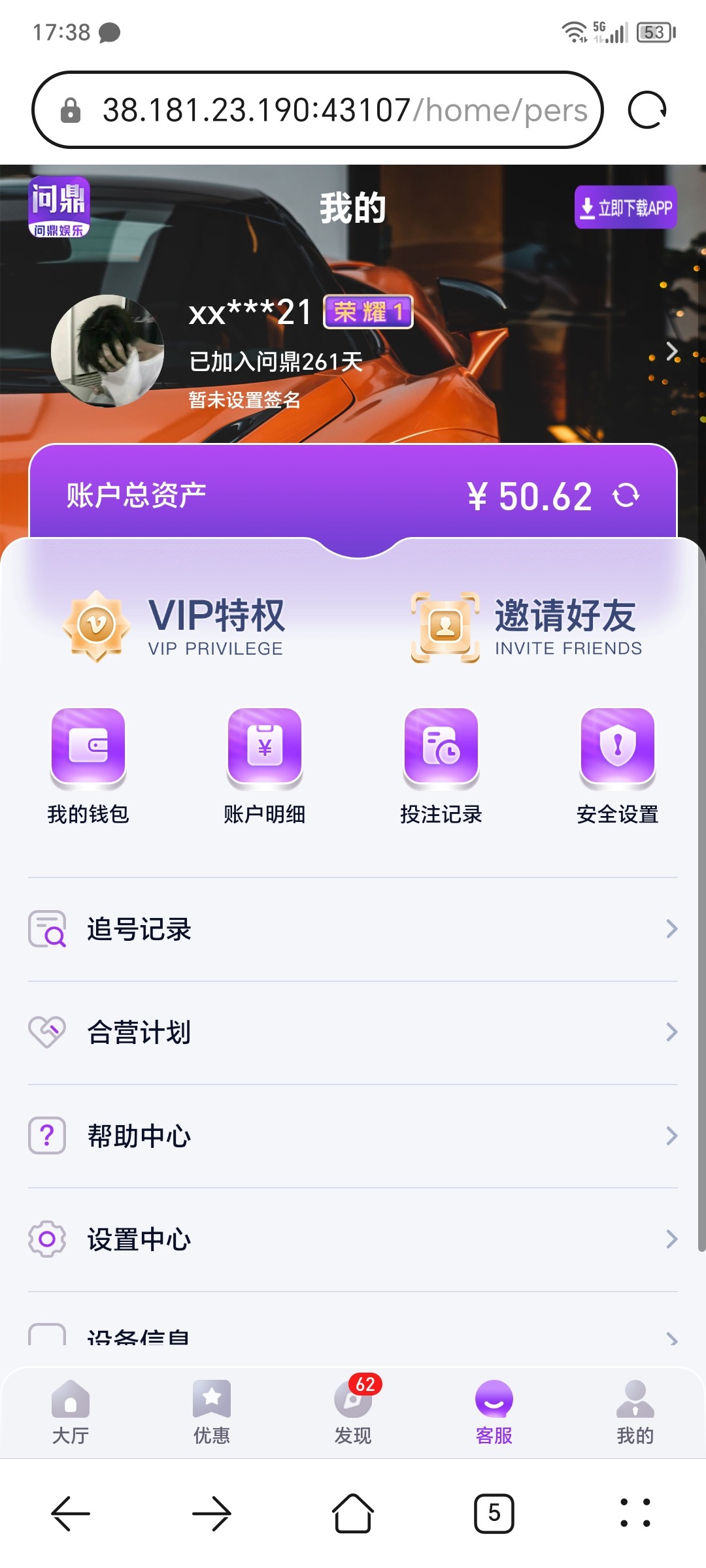
Task: Open 我的钱包 wallet
Action: coord(88,766)
